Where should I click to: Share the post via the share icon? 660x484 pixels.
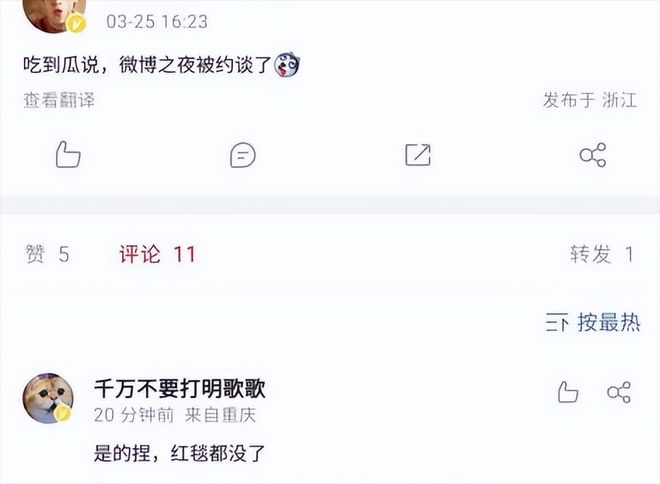click(x=593, y=155)
